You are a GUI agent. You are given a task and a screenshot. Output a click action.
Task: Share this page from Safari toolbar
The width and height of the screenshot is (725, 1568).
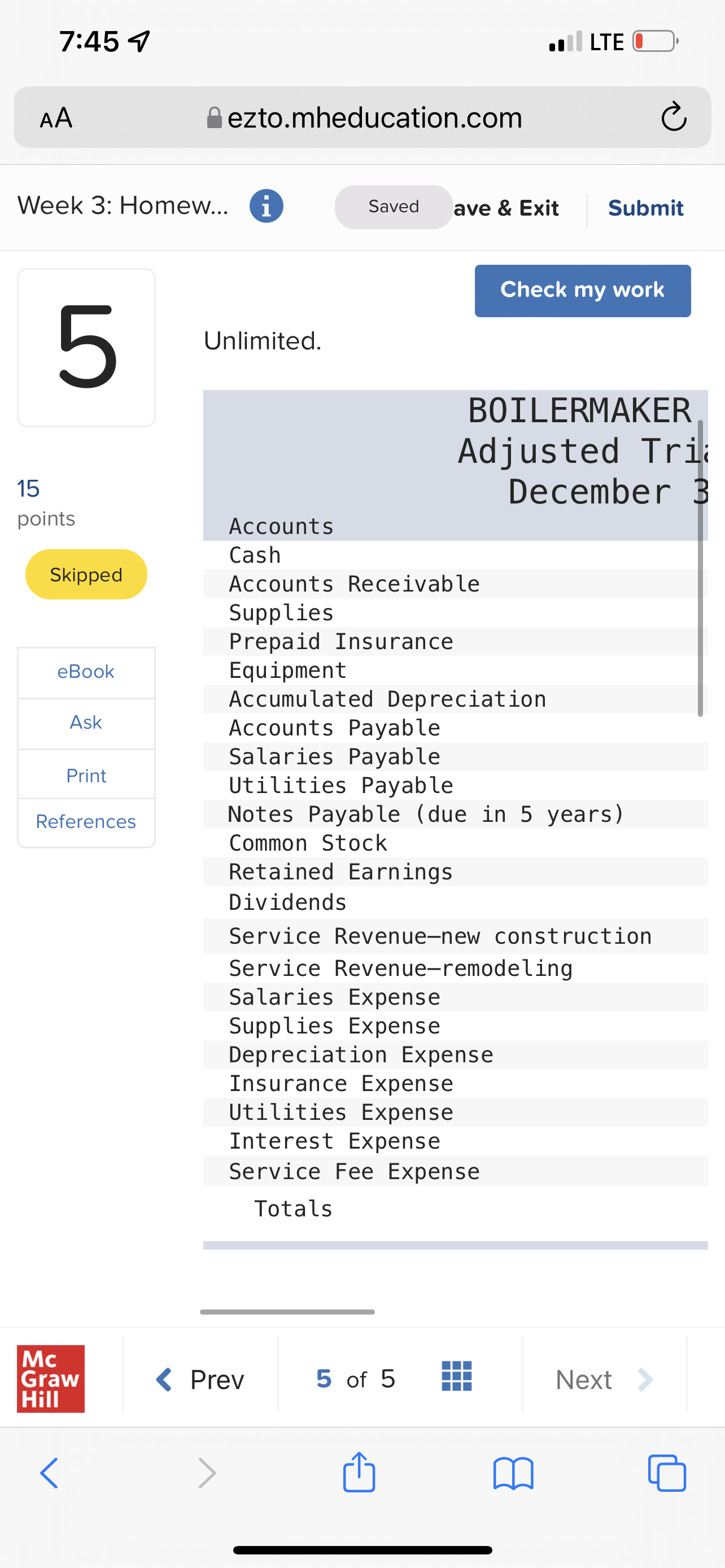point(359,1472)
